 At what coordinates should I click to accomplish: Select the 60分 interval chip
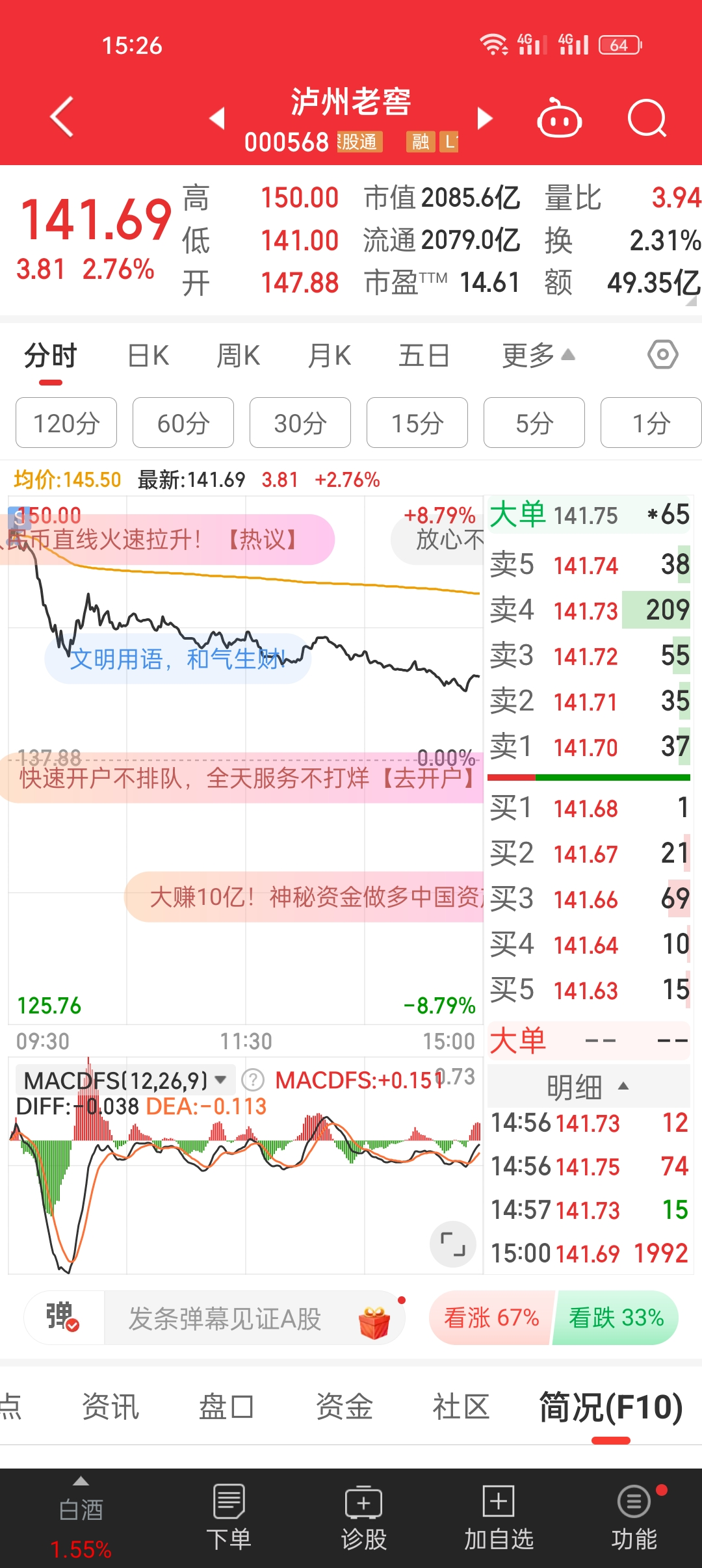[x=183, y=423]
